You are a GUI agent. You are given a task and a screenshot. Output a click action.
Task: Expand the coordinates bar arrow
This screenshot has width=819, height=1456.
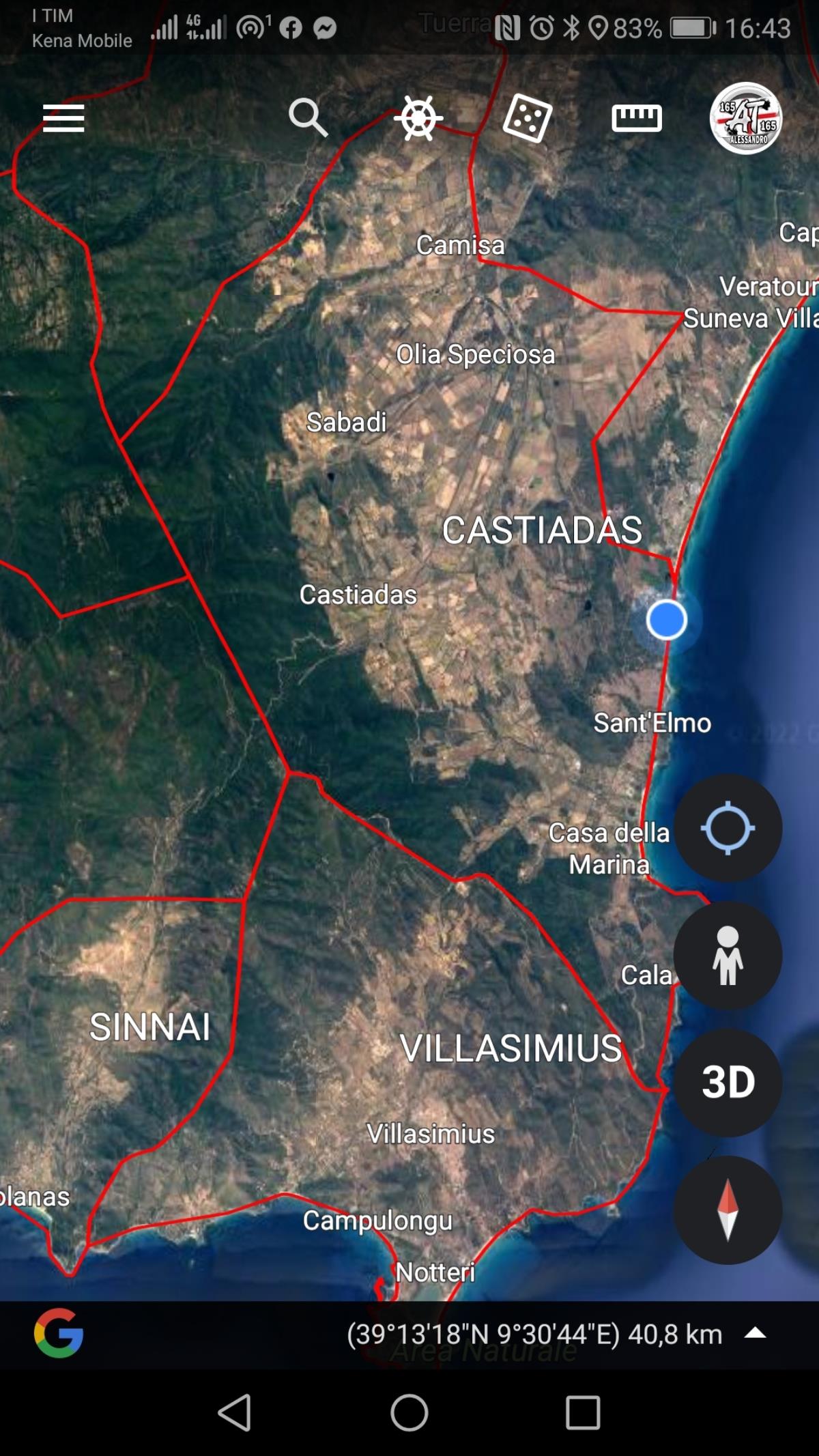click(755, 1333)
